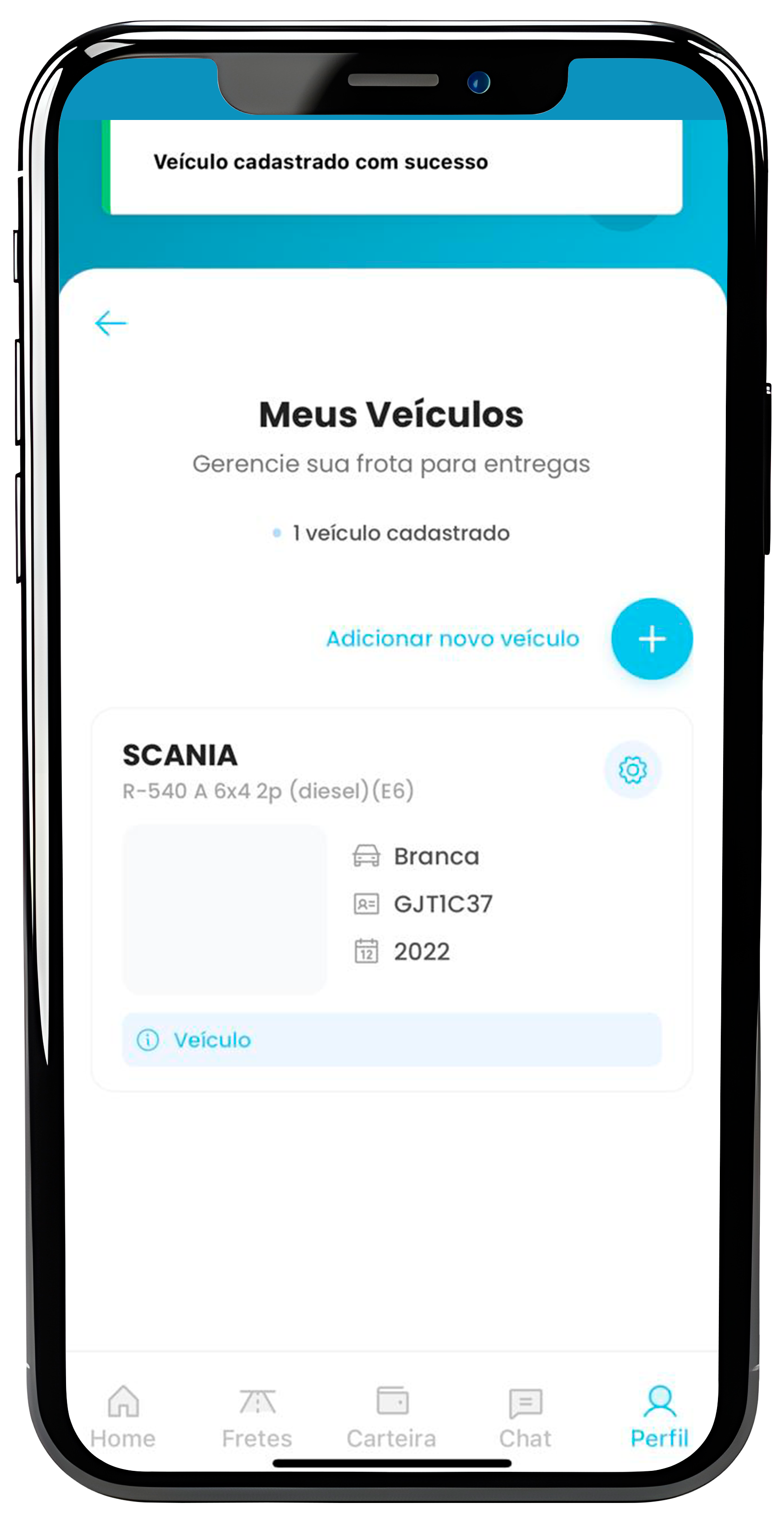Tap the Veículo info banner

click(392, 1039)
